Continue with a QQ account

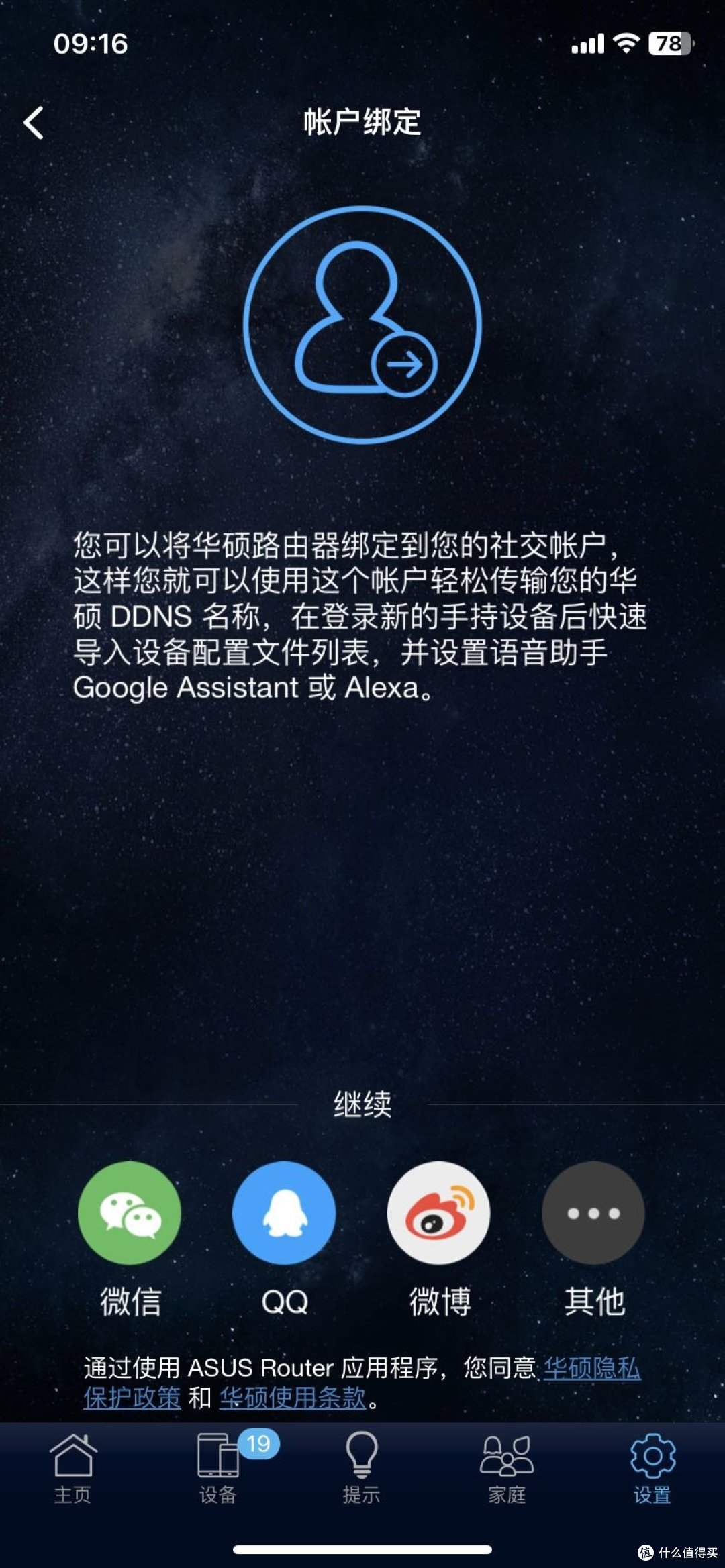(284, 1213)
